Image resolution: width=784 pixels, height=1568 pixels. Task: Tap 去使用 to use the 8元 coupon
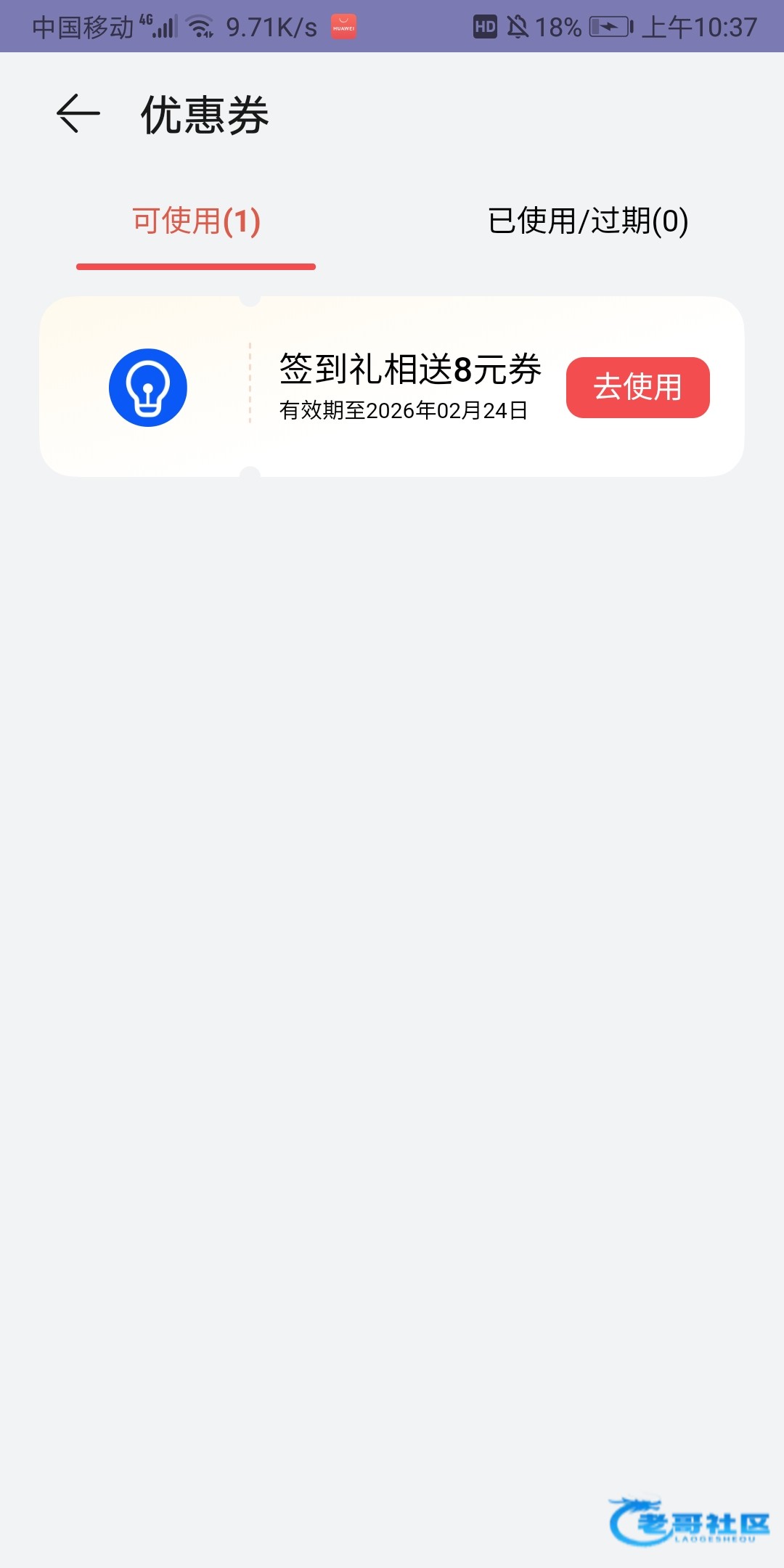(637, 387)
